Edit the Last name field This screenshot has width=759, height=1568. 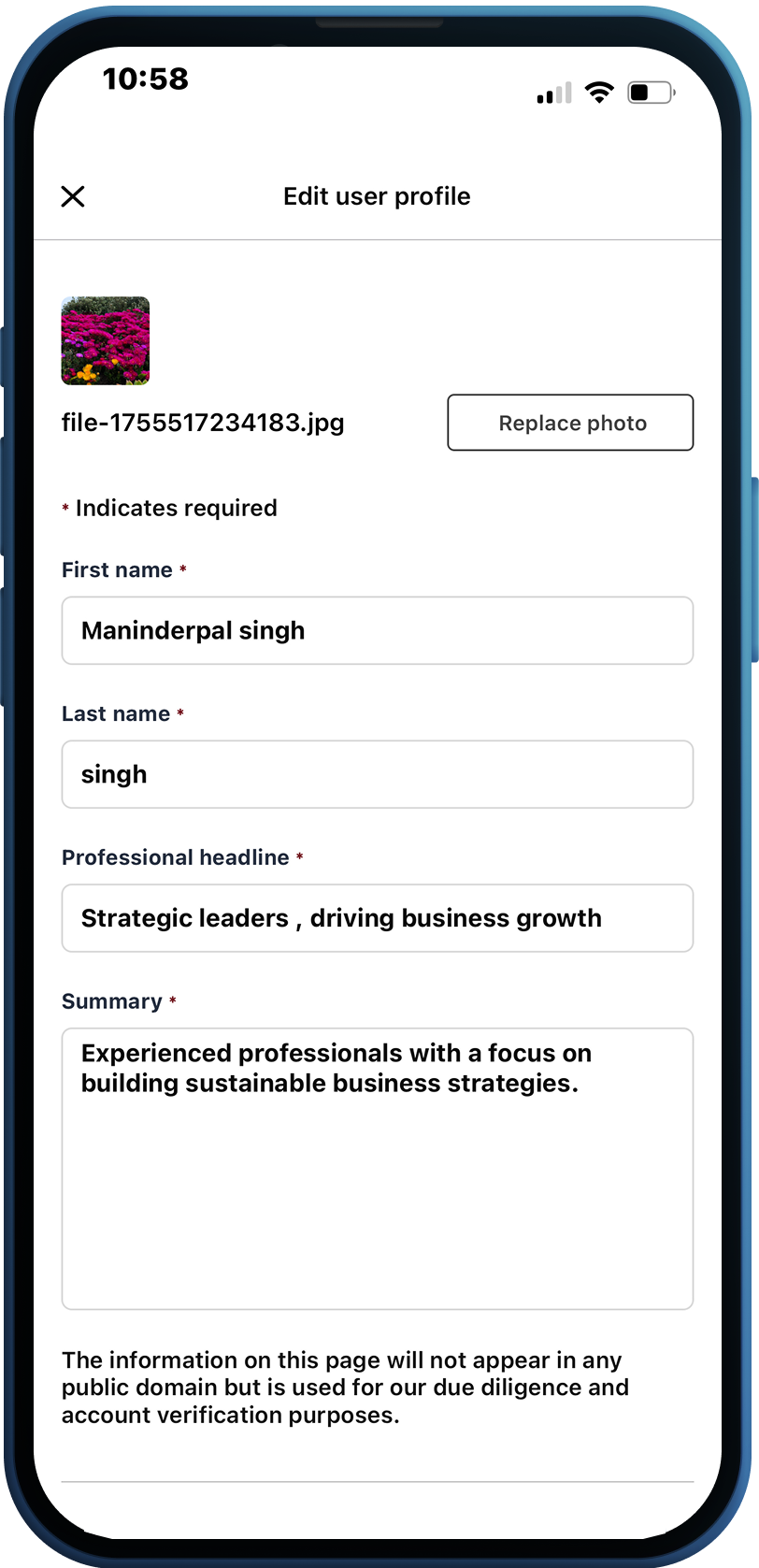click(x=377, y=774)
